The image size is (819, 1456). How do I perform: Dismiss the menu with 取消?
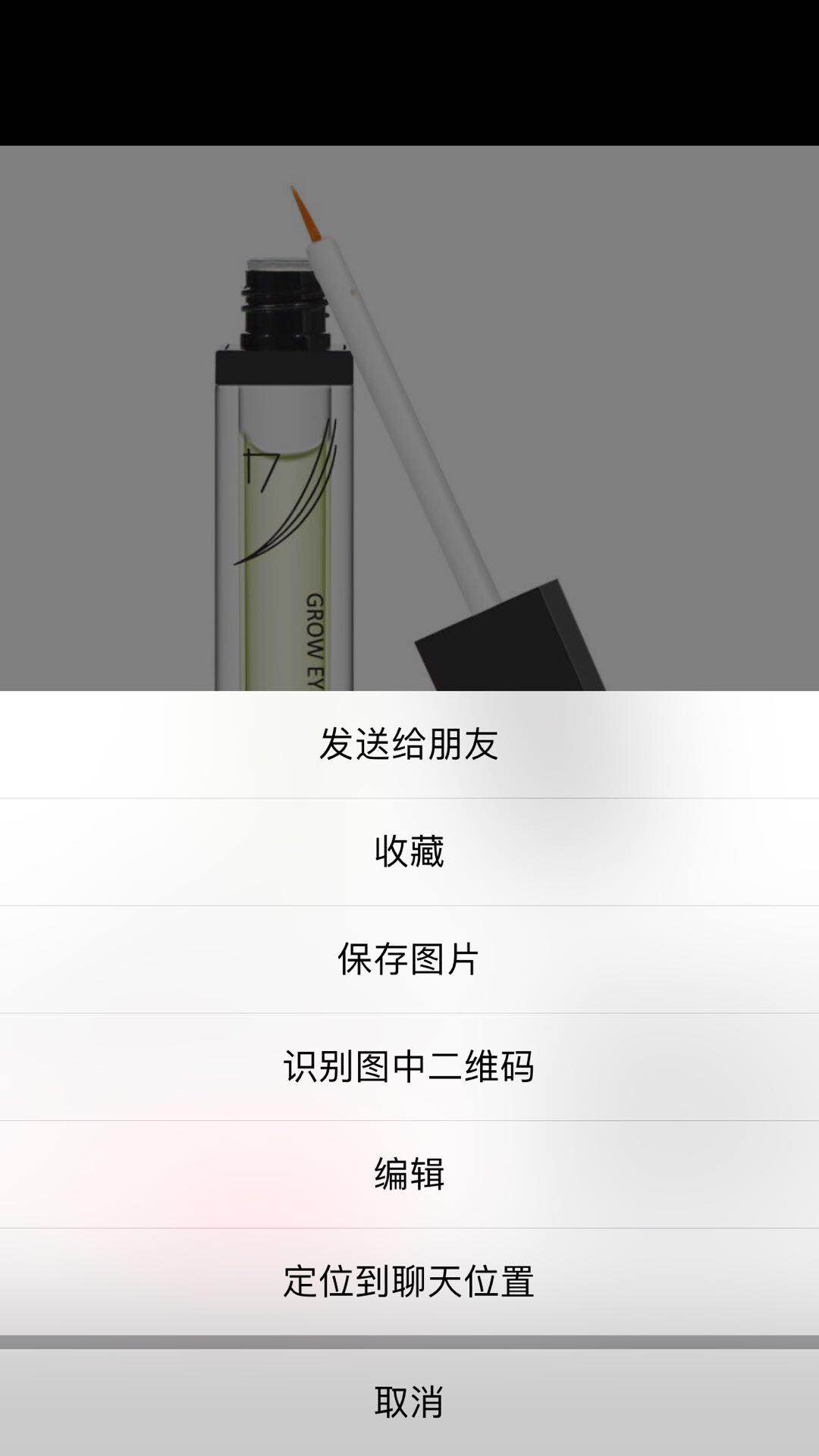click(409, 1401)
